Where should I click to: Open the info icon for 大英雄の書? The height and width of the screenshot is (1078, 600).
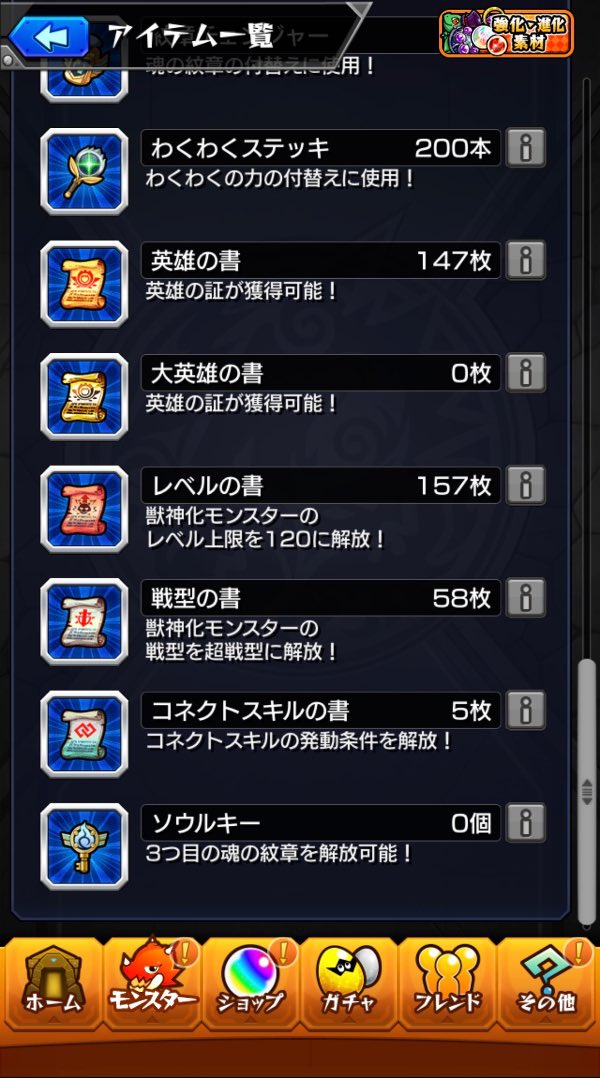525,373
